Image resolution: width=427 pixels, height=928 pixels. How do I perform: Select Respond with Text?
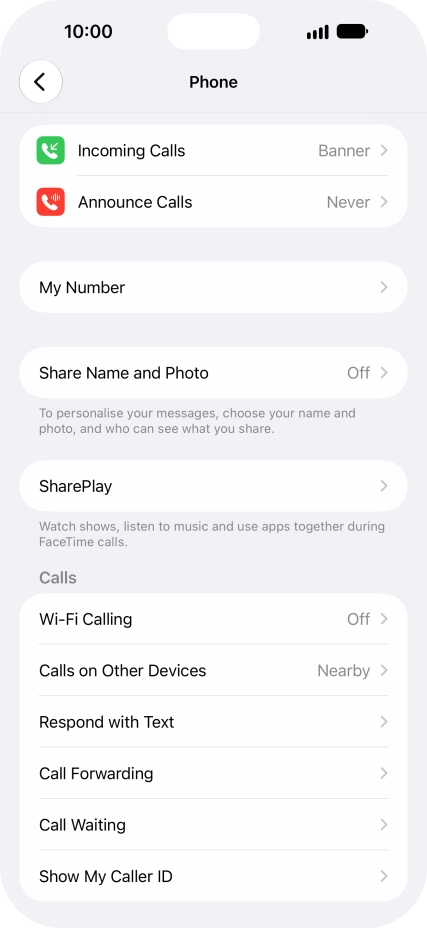(x=213, y=722)
